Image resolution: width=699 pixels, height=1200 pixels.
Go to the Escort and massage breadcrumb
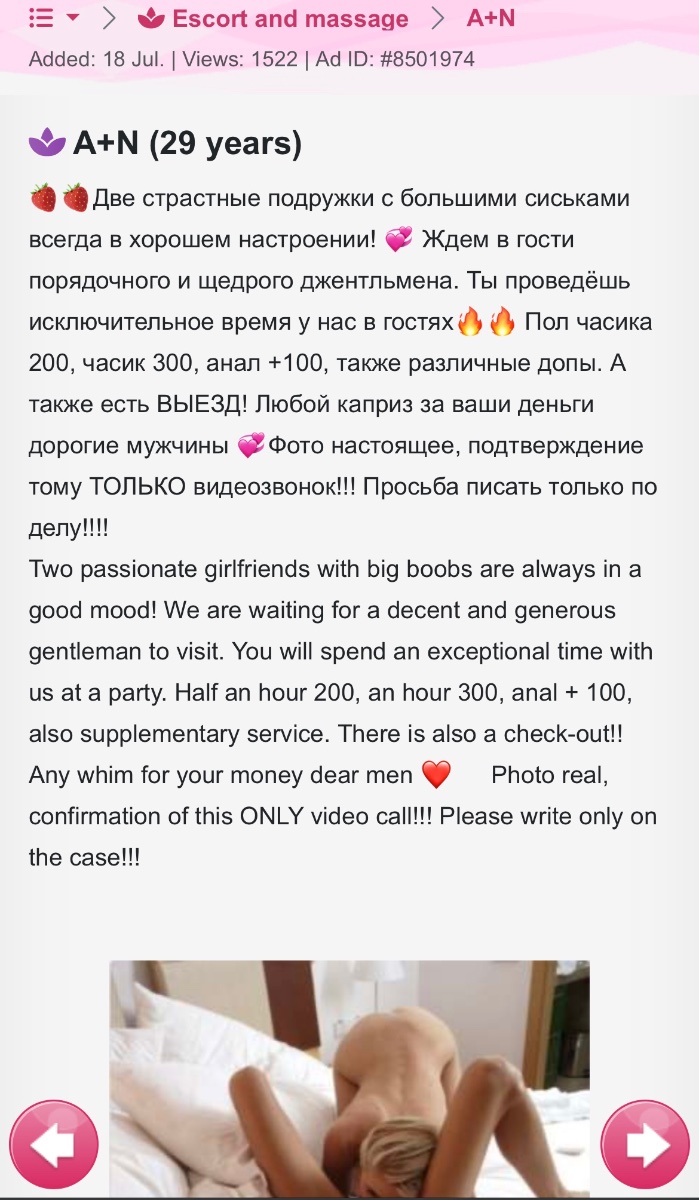pos(273,18)
